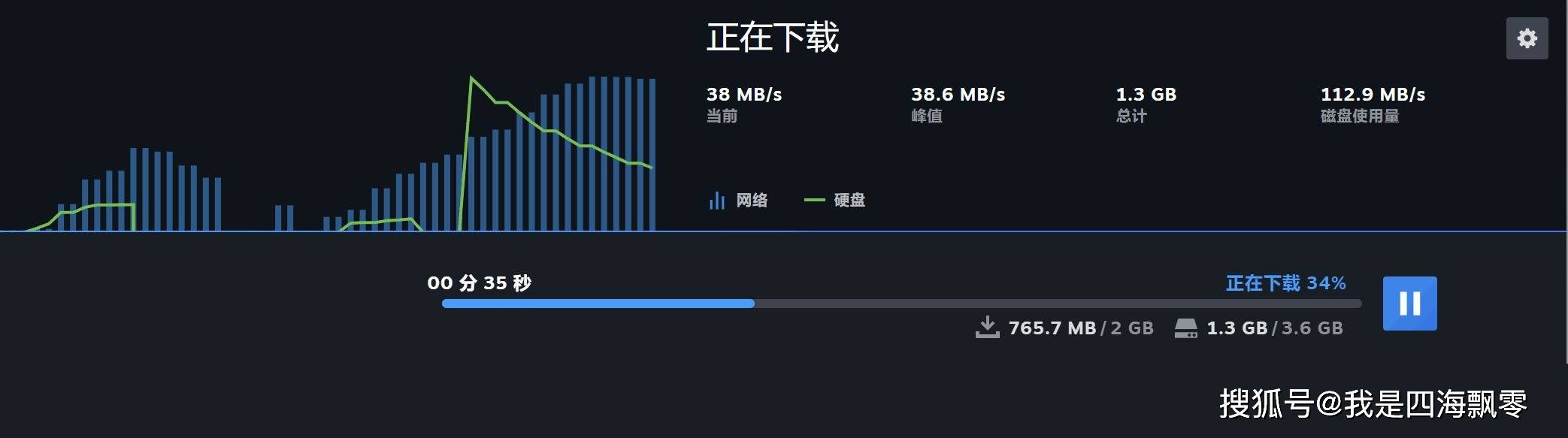Open the download settings gear
Viewport: 1568px width, 438px height.
(x=1527, y=38)
